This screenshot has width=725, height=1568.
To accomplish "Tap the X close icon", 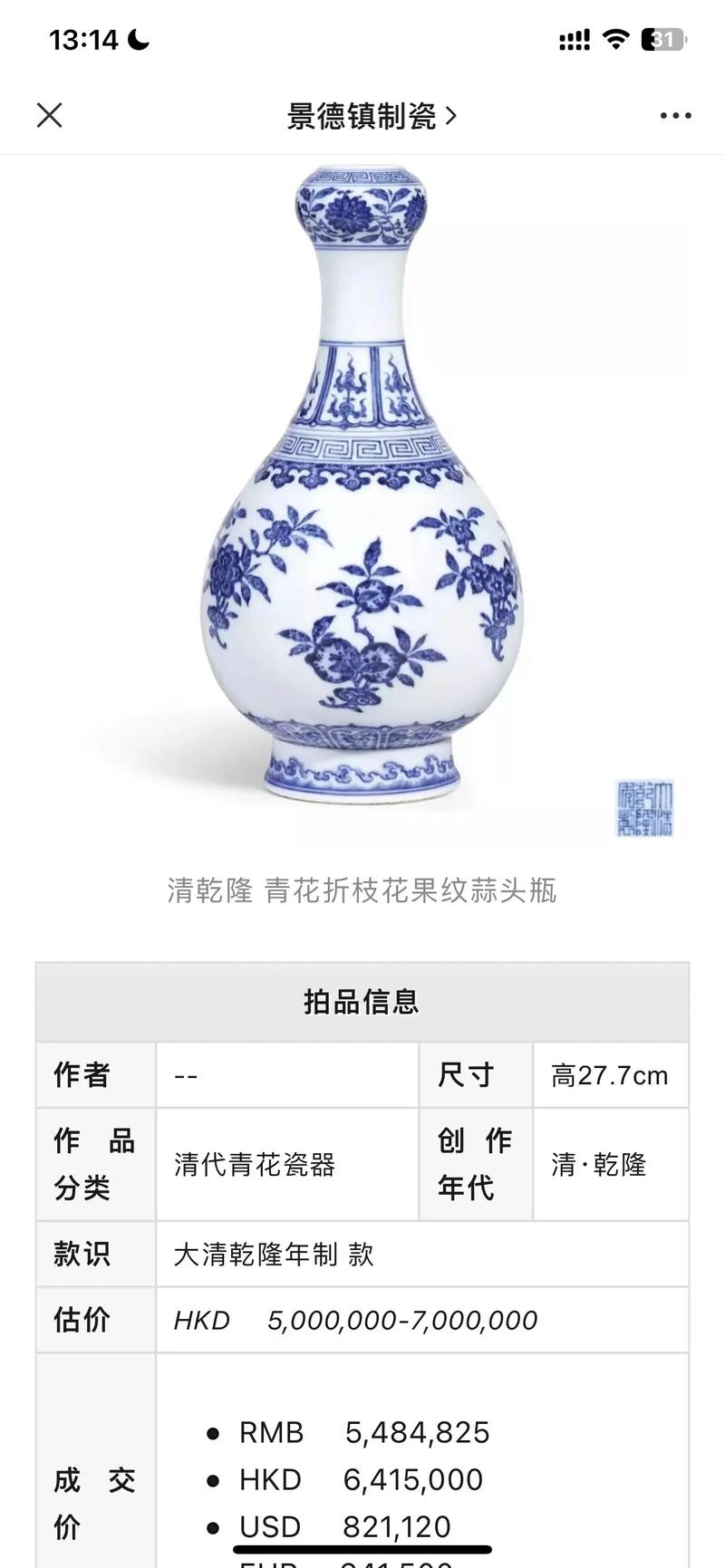I will tap(50, 115).
